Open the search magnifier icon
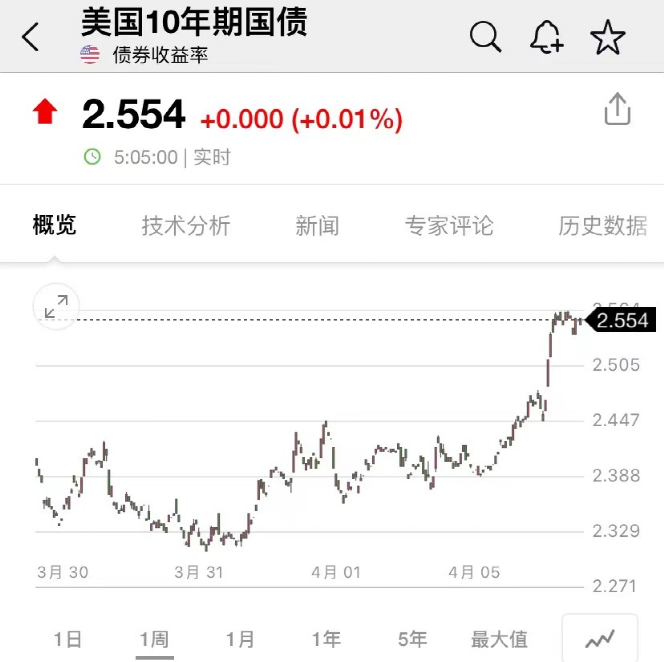664x662 pixels. [x=485, y=38]
